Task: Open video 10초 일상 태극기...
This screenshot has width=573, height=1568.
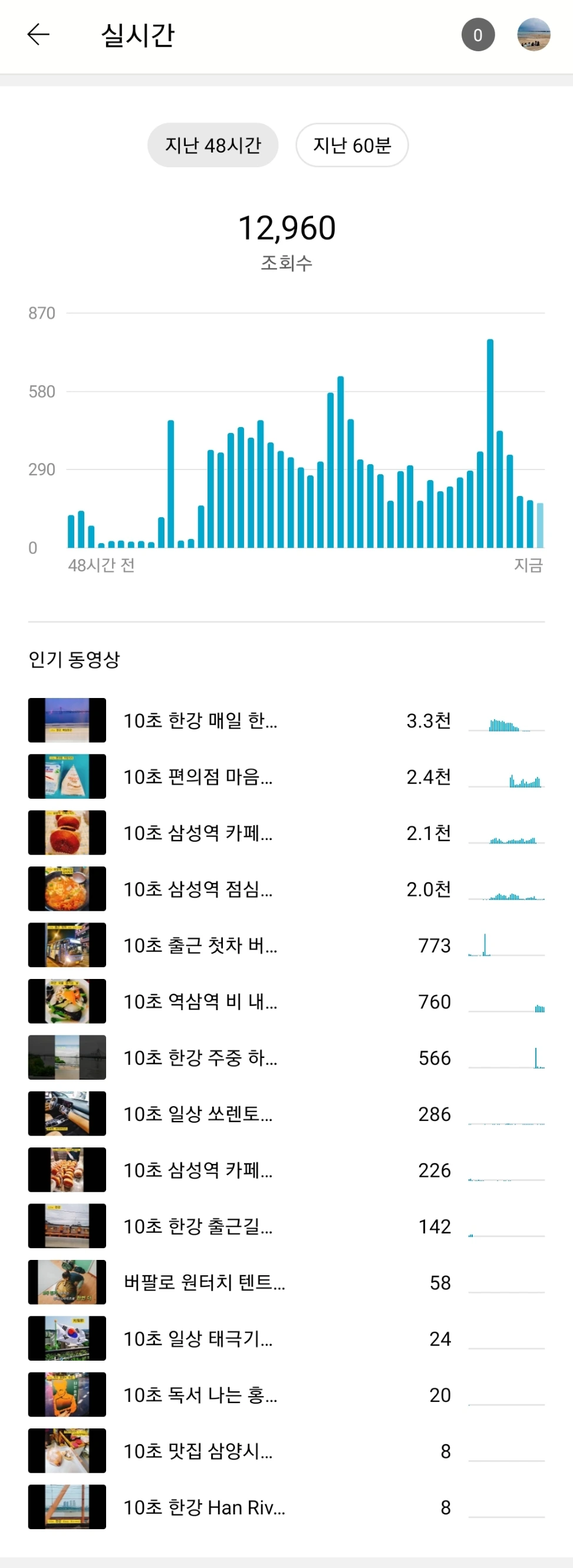Action: tap(286, 1338)
